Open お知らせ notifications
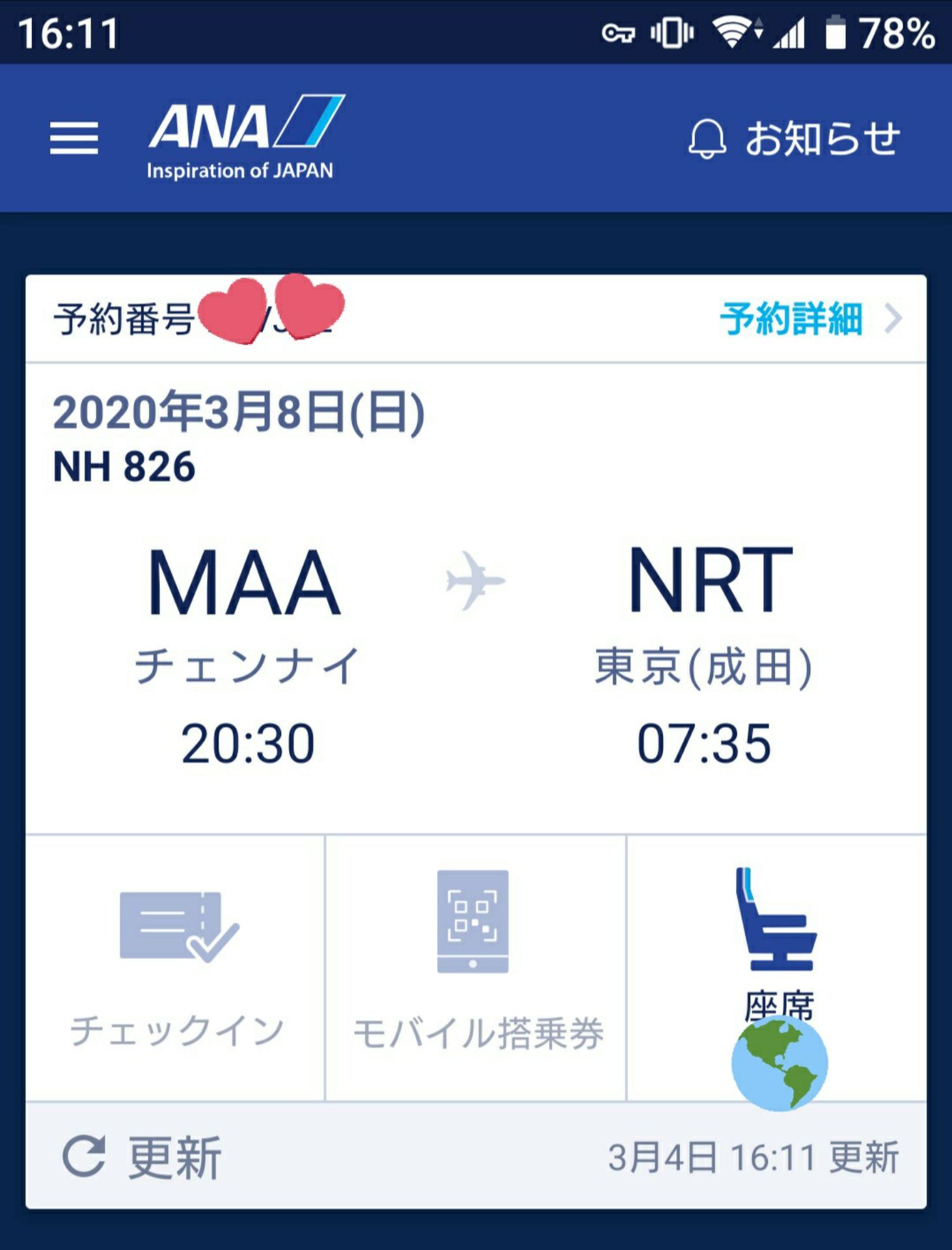This screenshot has width=952, height=1250. pos(795,138)
